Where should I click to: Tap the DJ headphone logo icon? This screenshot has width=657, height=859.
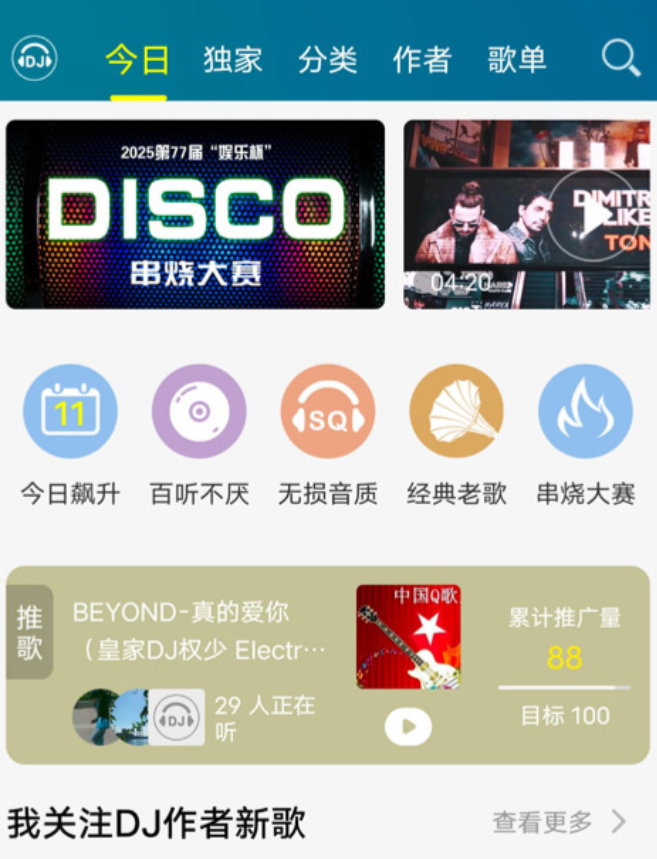point(34,59)
